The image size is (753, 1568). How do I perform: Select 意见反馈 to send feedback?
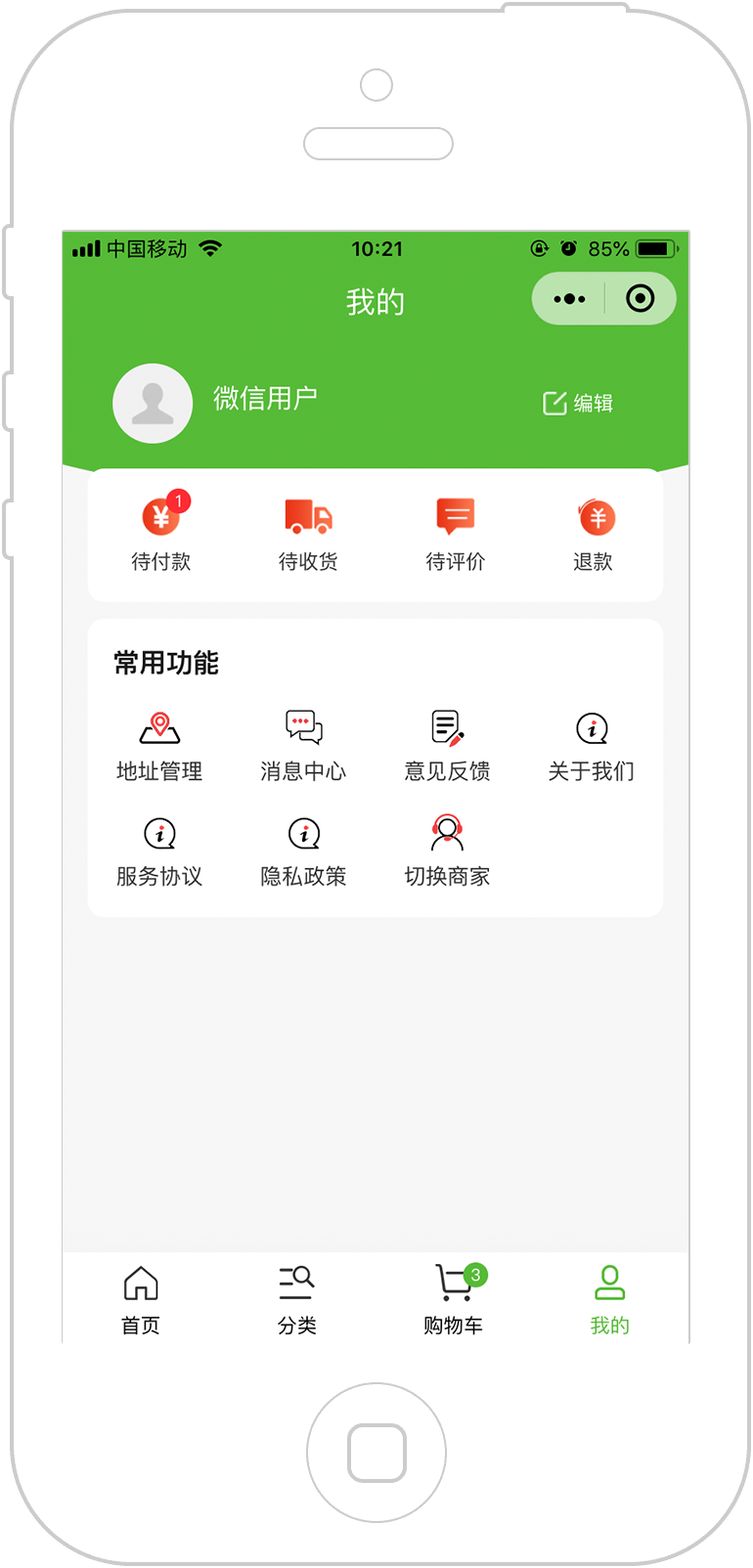[448, 747]
